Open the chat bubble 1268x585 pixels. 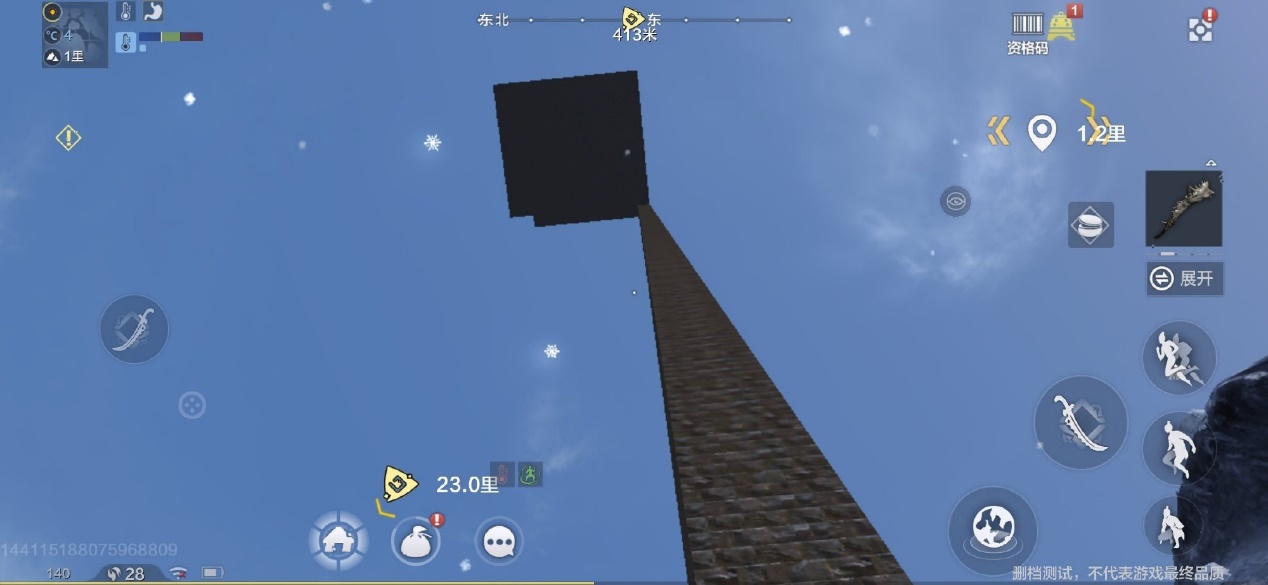click(x=498, y=542)
